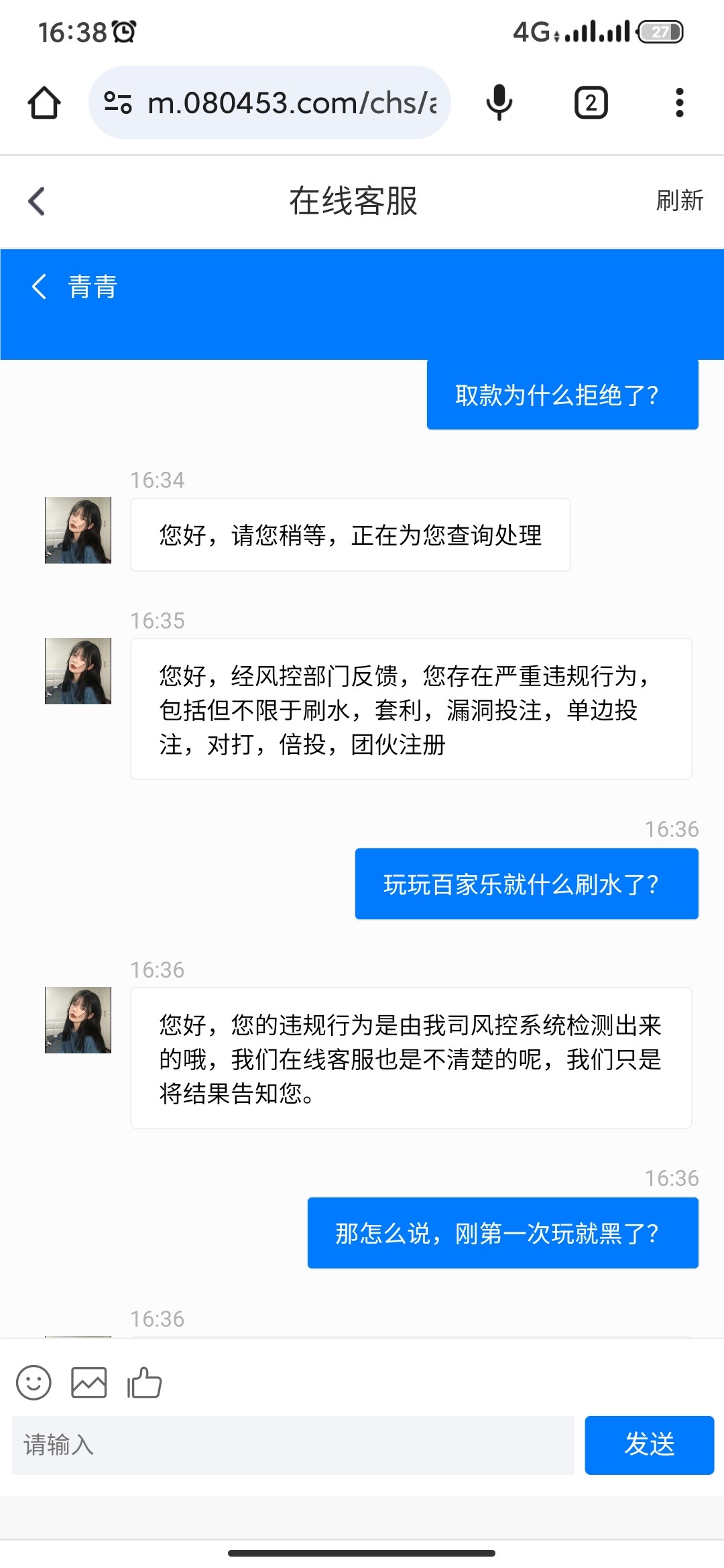Collapse the 青青 conversation via its chevron
Viewport: 724px width, 1568px height.
pyautogui.click(x=39, y=287)
